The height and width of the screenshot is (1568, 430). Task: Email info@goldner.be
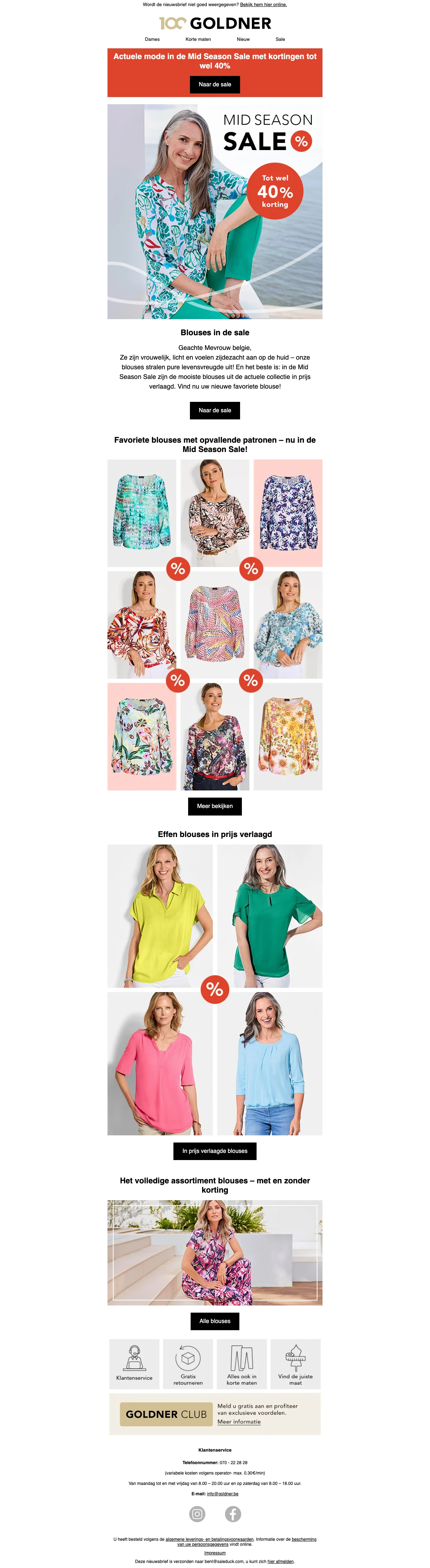tap(222, 1493)
